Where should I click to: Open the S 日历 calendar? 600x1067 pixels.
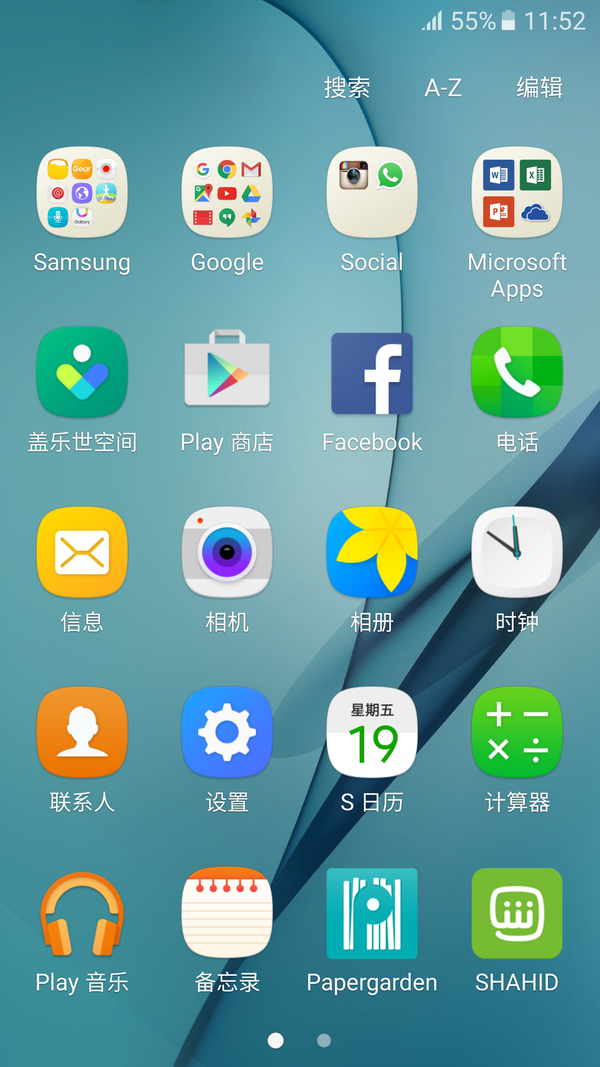[x=372, y=732]
